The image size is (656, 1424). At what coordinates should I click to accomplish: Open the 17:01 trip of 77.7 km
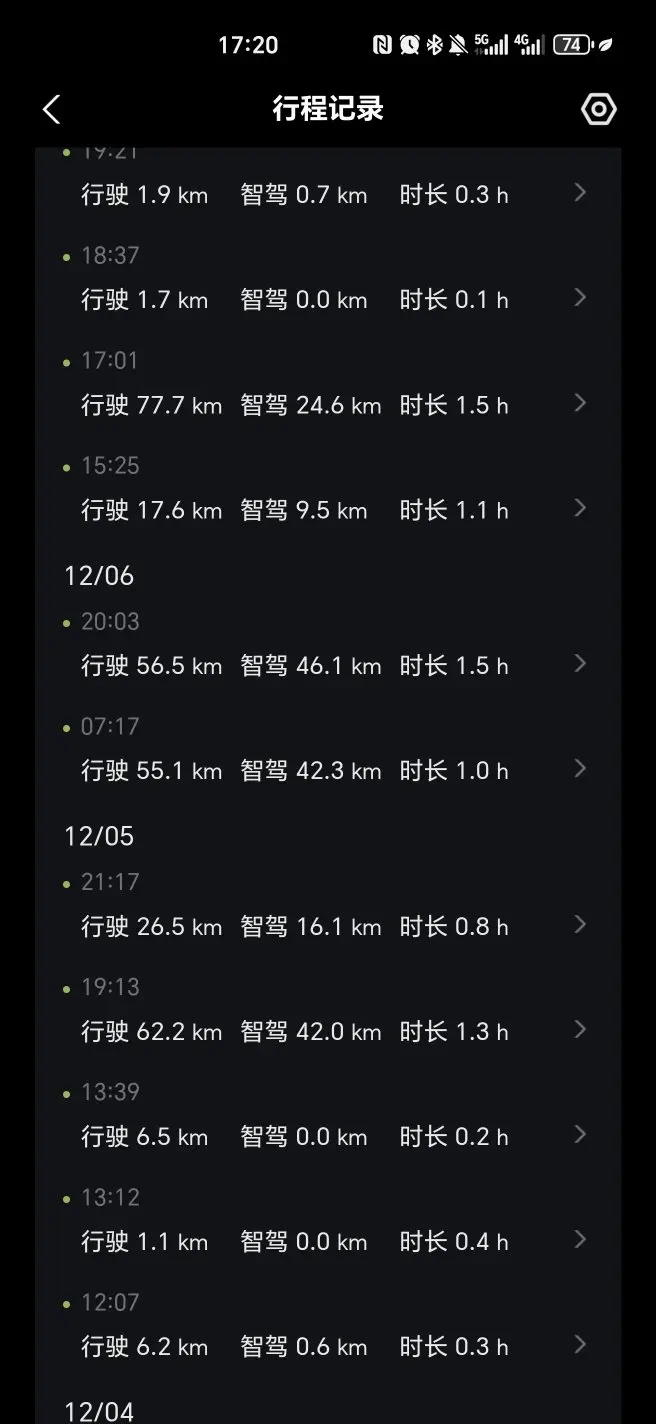[328, 387]
